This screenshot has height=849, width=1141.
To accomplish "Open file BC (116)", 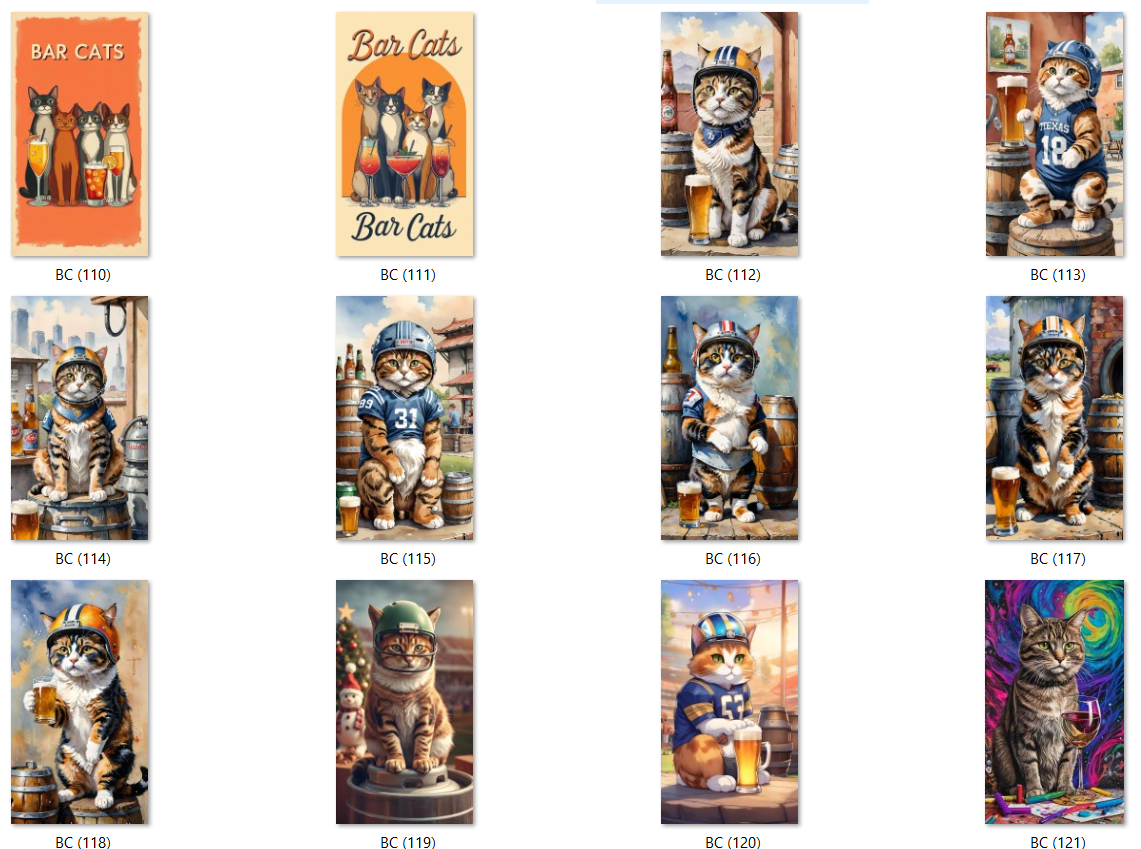I will 730,418.
